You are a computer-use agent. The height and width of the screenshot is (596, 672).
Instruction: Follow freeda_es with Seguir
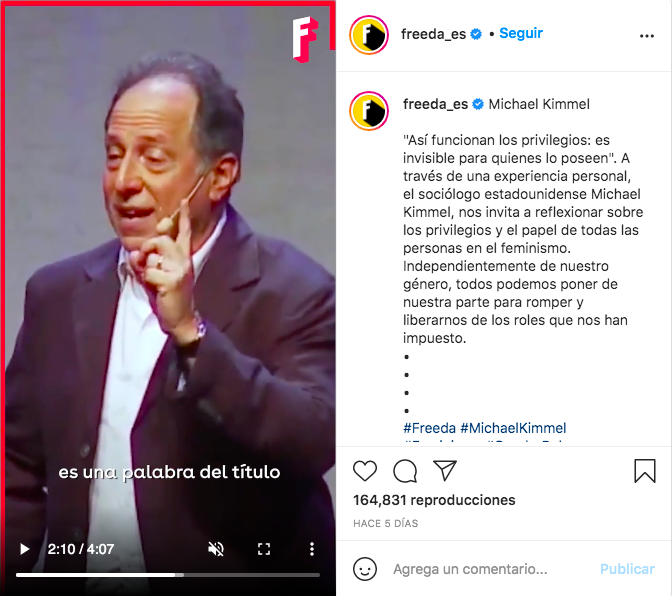[x=521, y=33]
